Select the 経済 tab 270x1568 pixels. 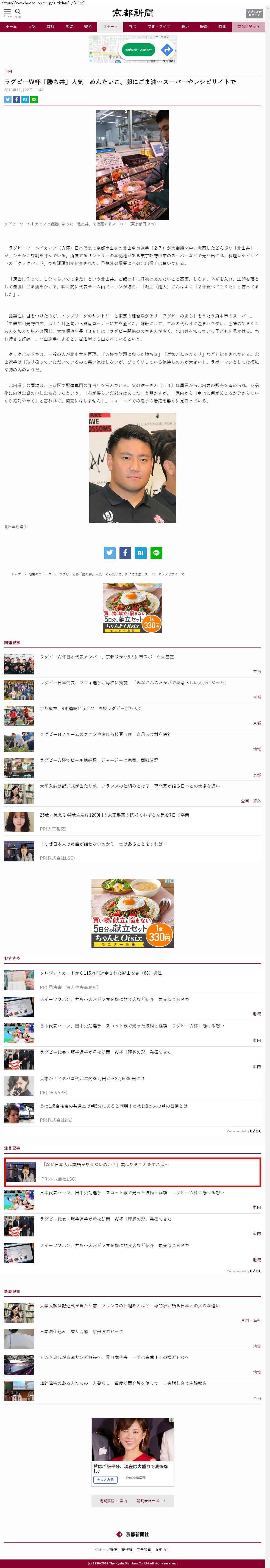[x=204, y=27]
